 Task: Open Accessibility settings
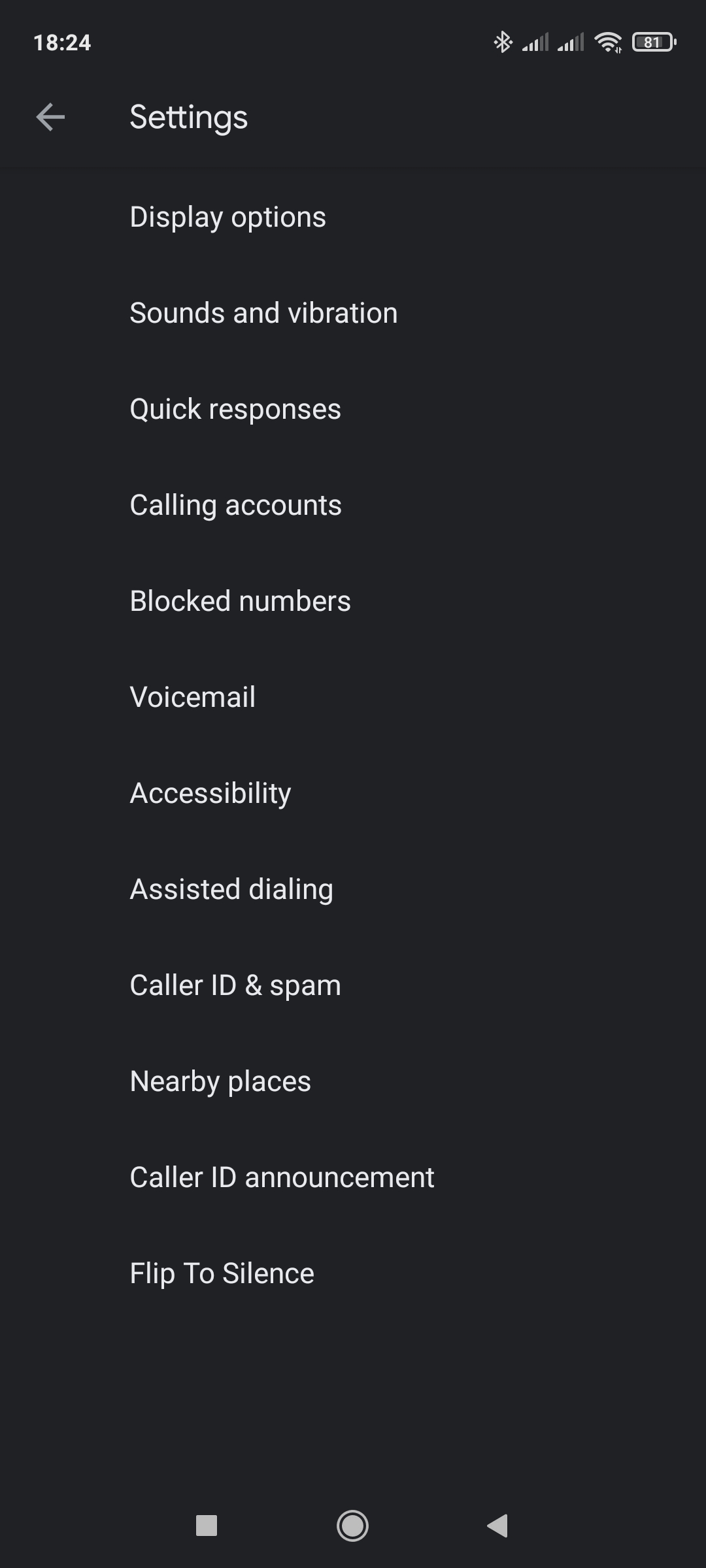[x=353, y=793]
